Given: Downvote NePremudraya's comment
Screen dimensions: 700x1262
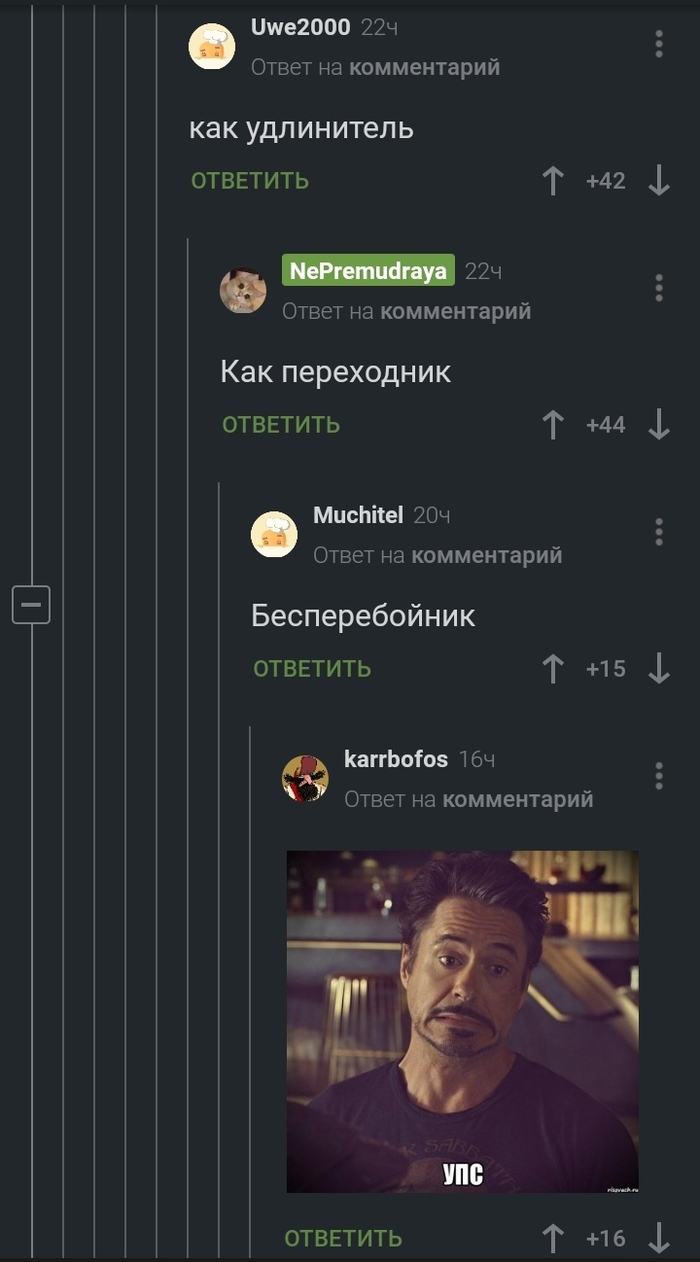Looking at the screenshot, I should pyautogui.click(x=659, y=425).
